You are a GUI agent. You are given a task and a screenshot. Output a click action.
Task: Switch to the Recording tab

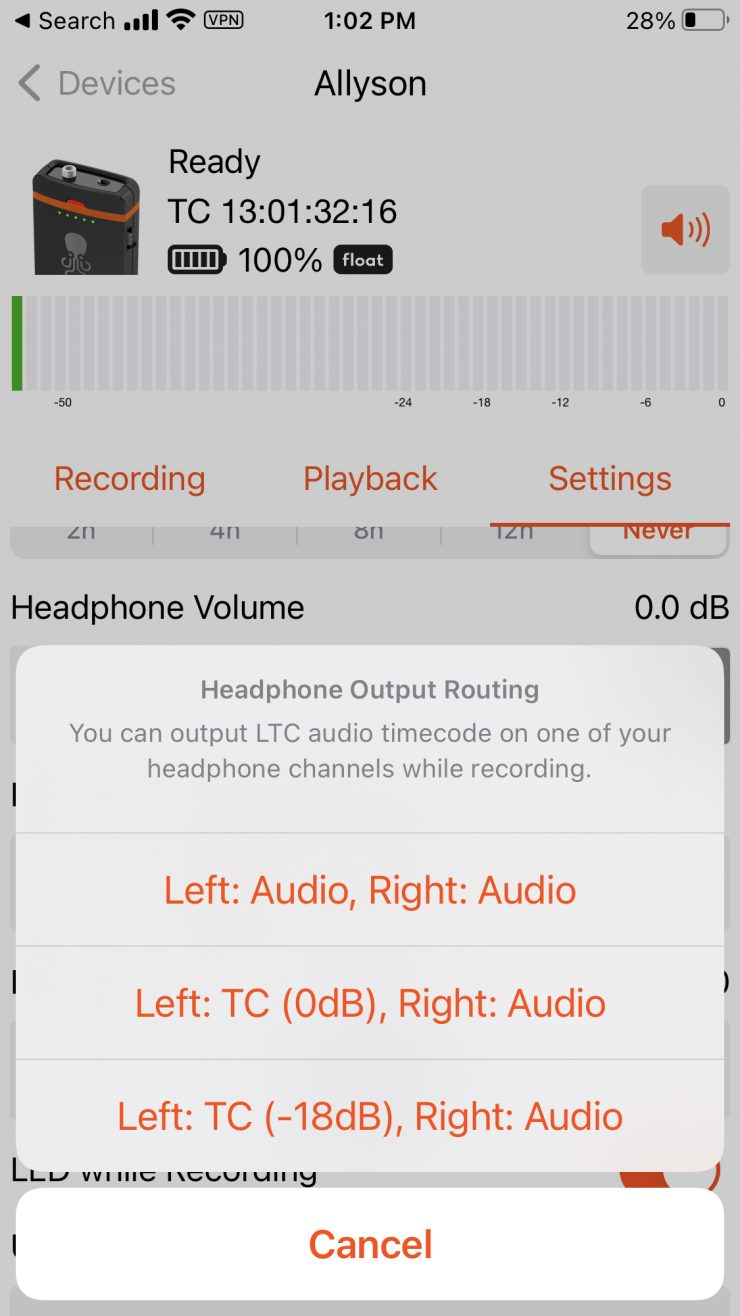(130, 479)
